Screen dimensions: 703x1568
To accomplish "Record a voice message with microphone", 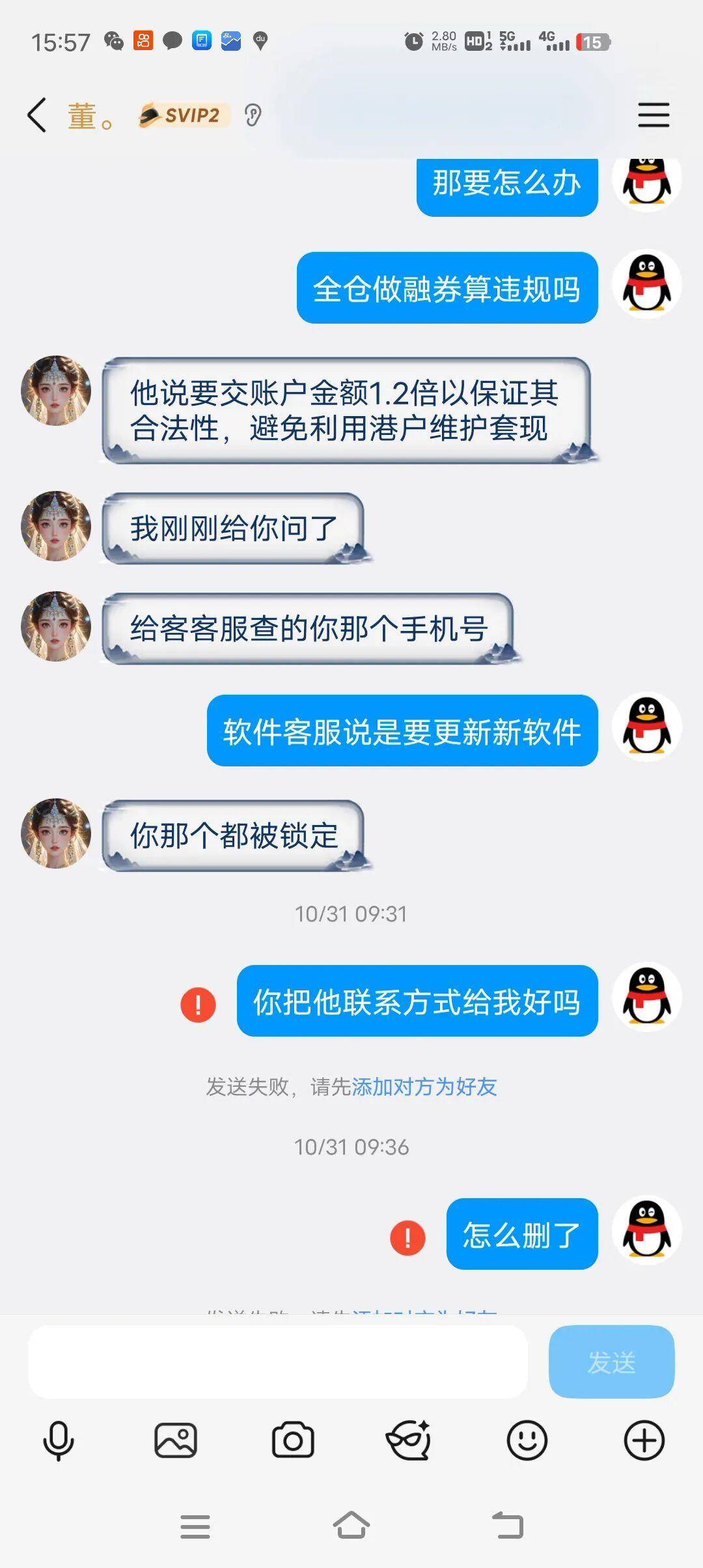I will pyautogui.click(x=59, y=1440).
